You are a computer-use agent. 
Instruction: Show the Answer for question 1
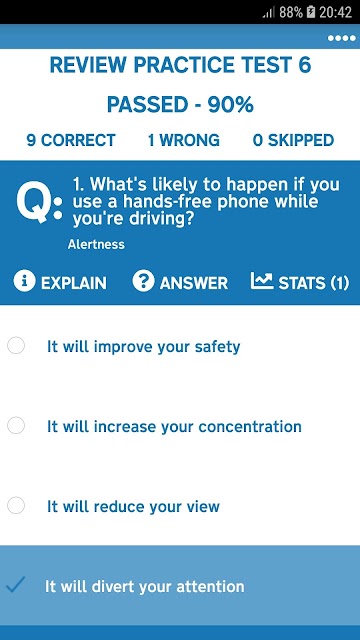(180, 282)
